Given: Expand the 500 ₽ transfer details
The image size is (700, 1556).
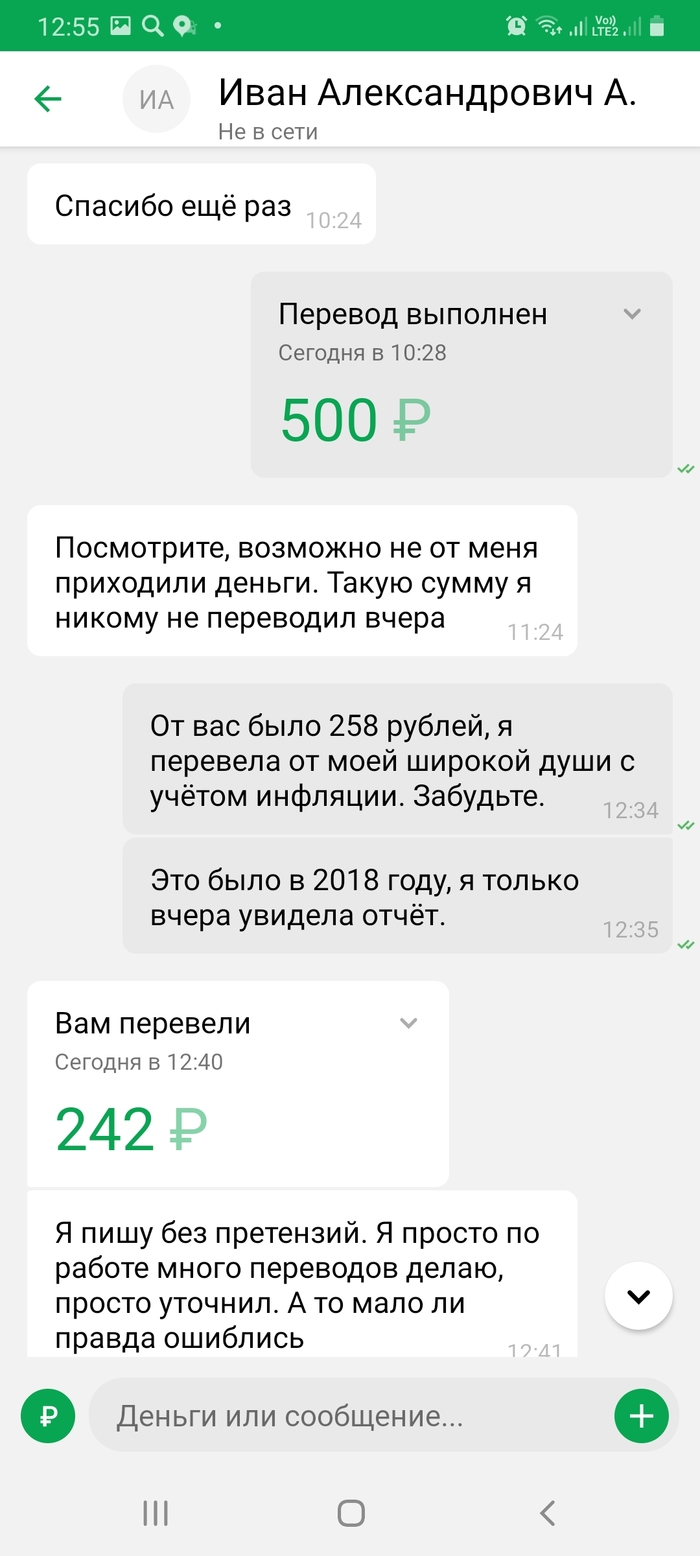Looking at the screenshot, I should click(631, 314).
